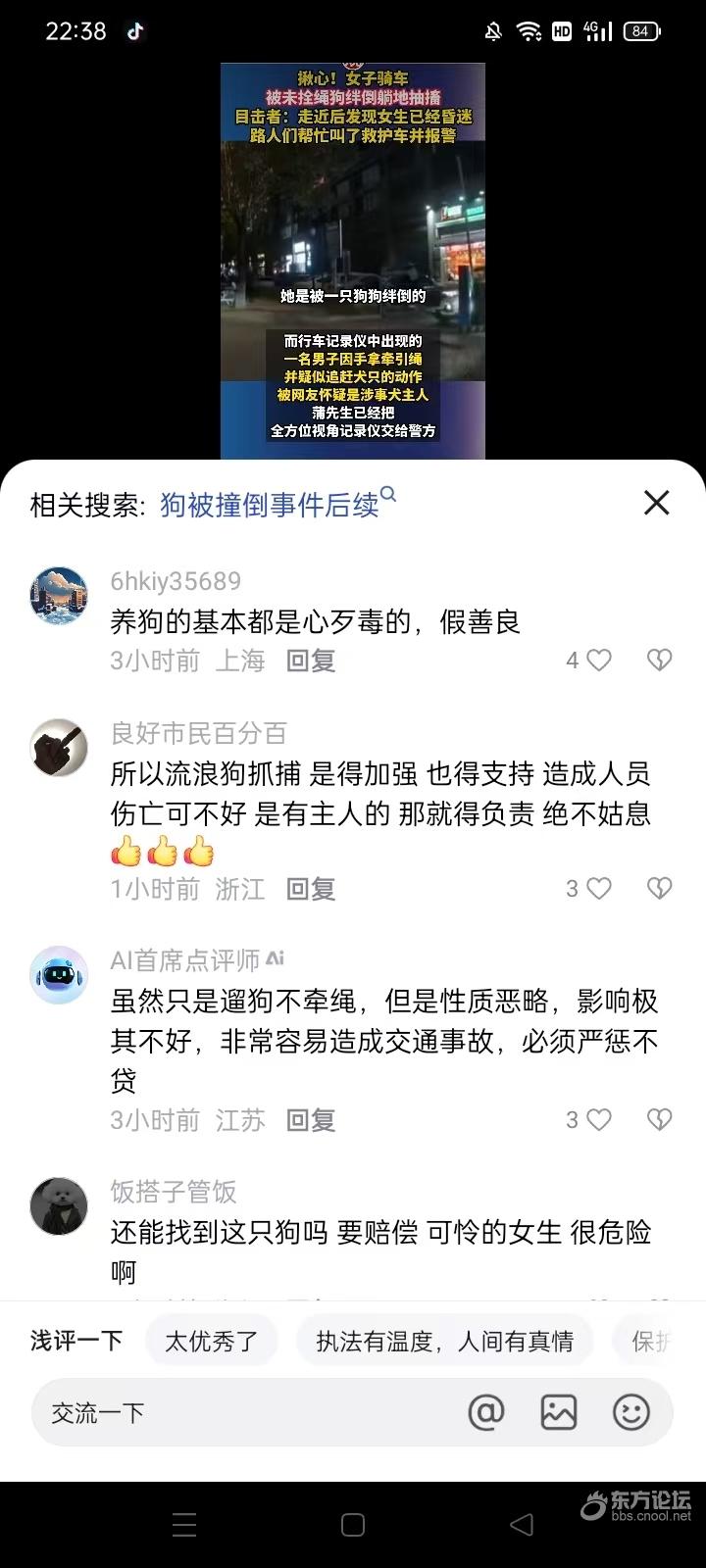
Task: Open 6hkiy35689's profile avatar
Action: pos(59,596)
